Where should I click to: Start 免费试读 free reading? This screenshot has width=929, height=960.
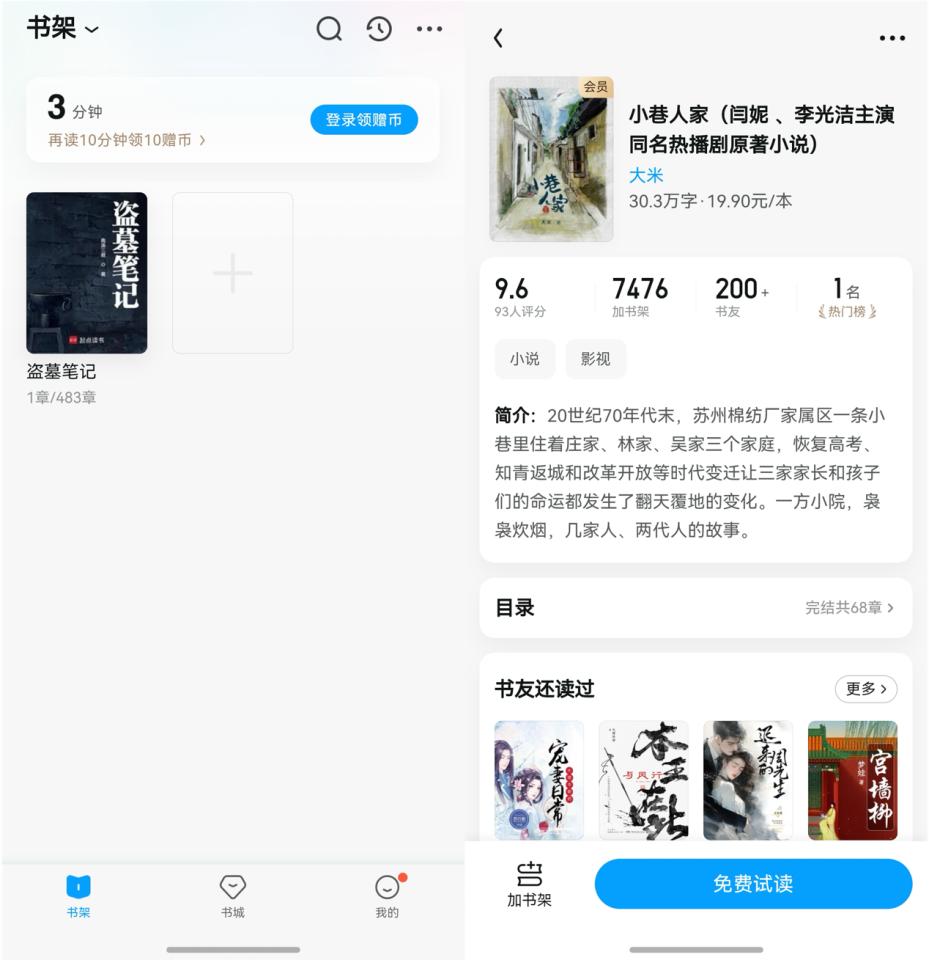(753, 884)
